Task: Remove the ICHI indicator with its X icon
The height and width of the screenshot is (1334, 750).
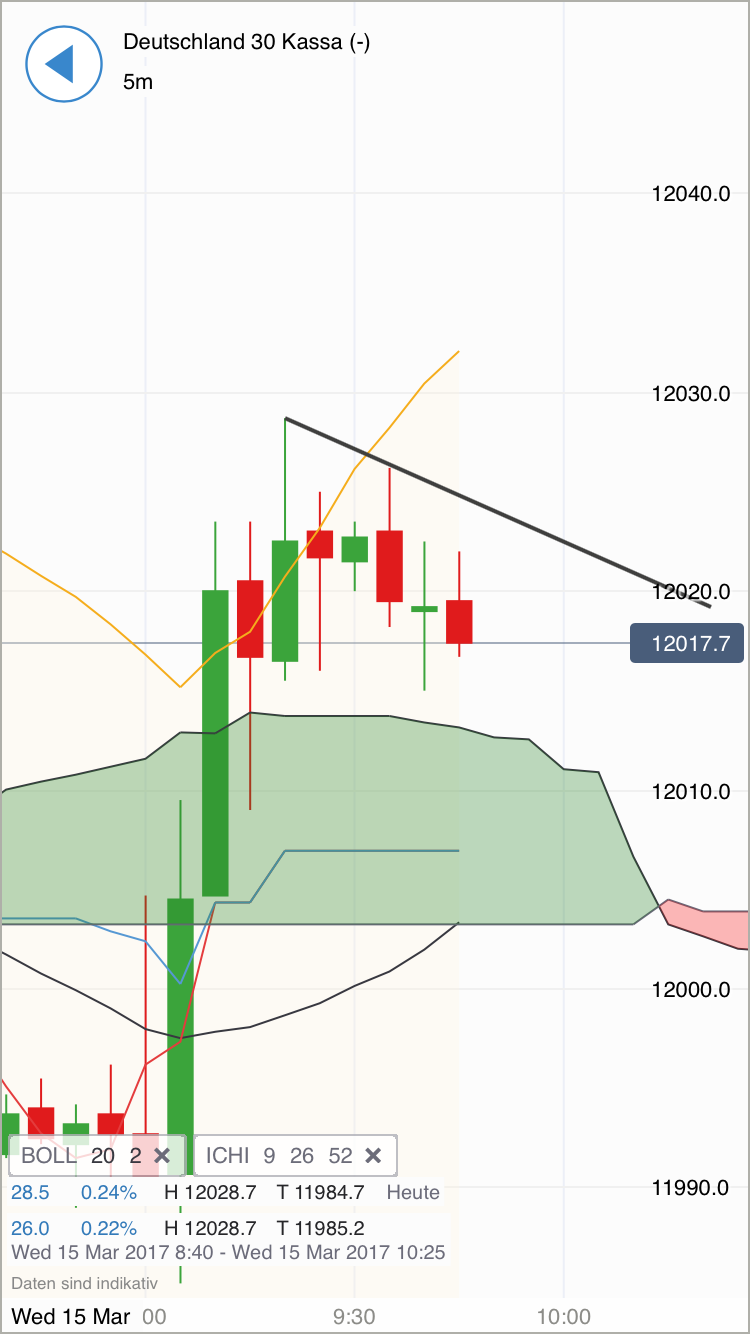Action: point(373,1155)
